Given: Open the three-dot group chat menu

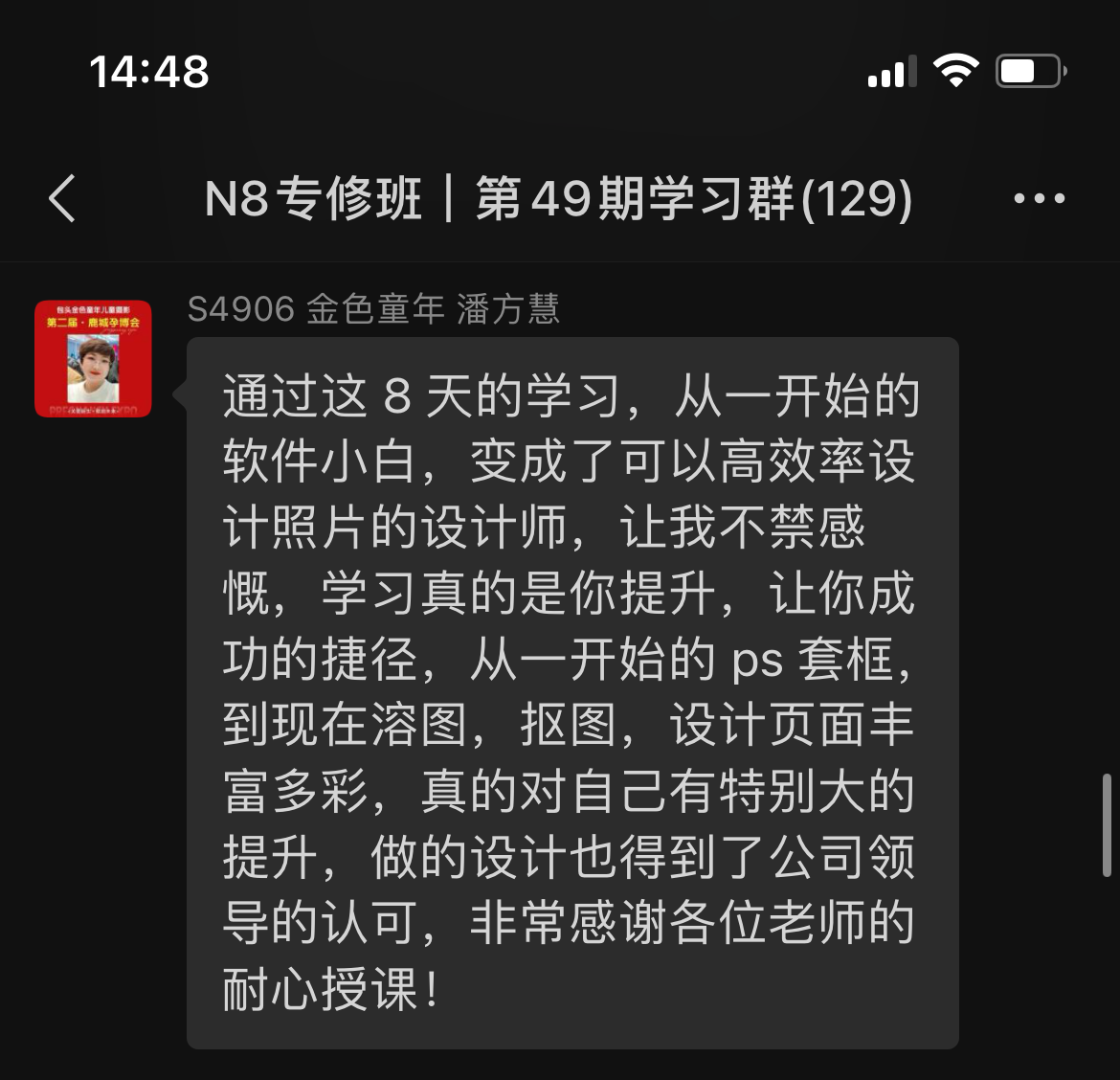Looking at the screenshot, I should pos(1039,199).
